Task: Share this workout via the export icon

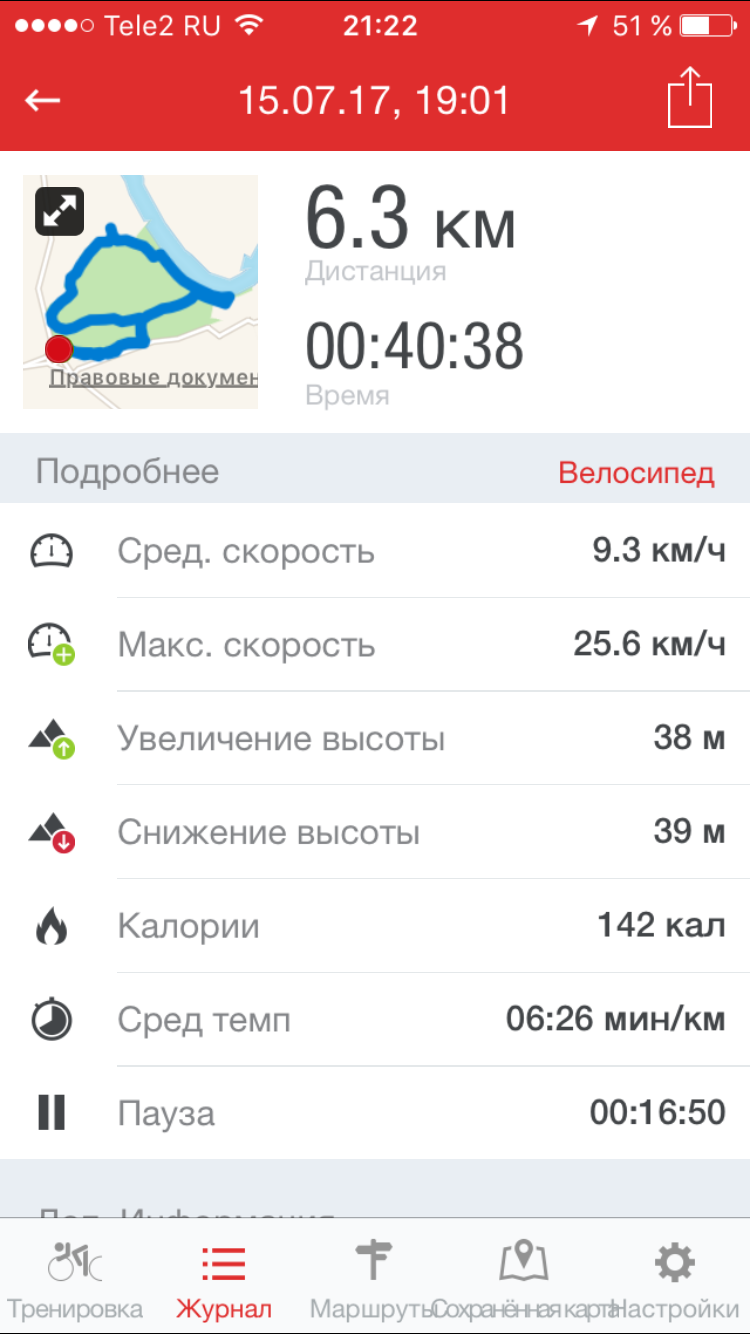Action: pos(690,96)
